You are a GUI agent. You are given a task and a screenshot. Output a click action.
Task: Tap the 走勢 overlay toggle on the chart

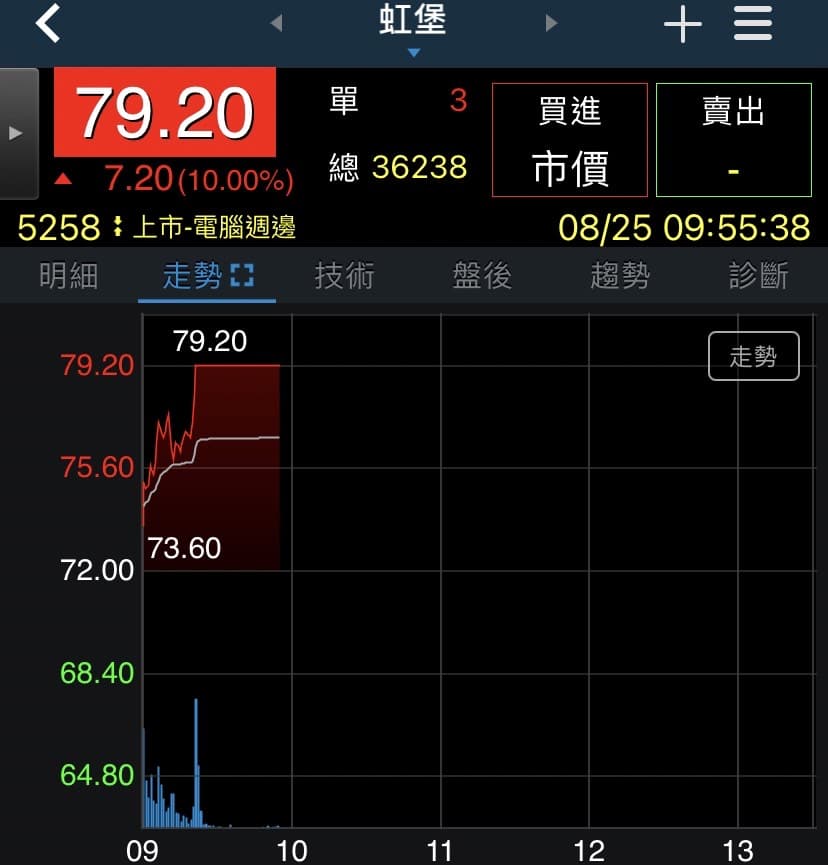click(754, 356)
